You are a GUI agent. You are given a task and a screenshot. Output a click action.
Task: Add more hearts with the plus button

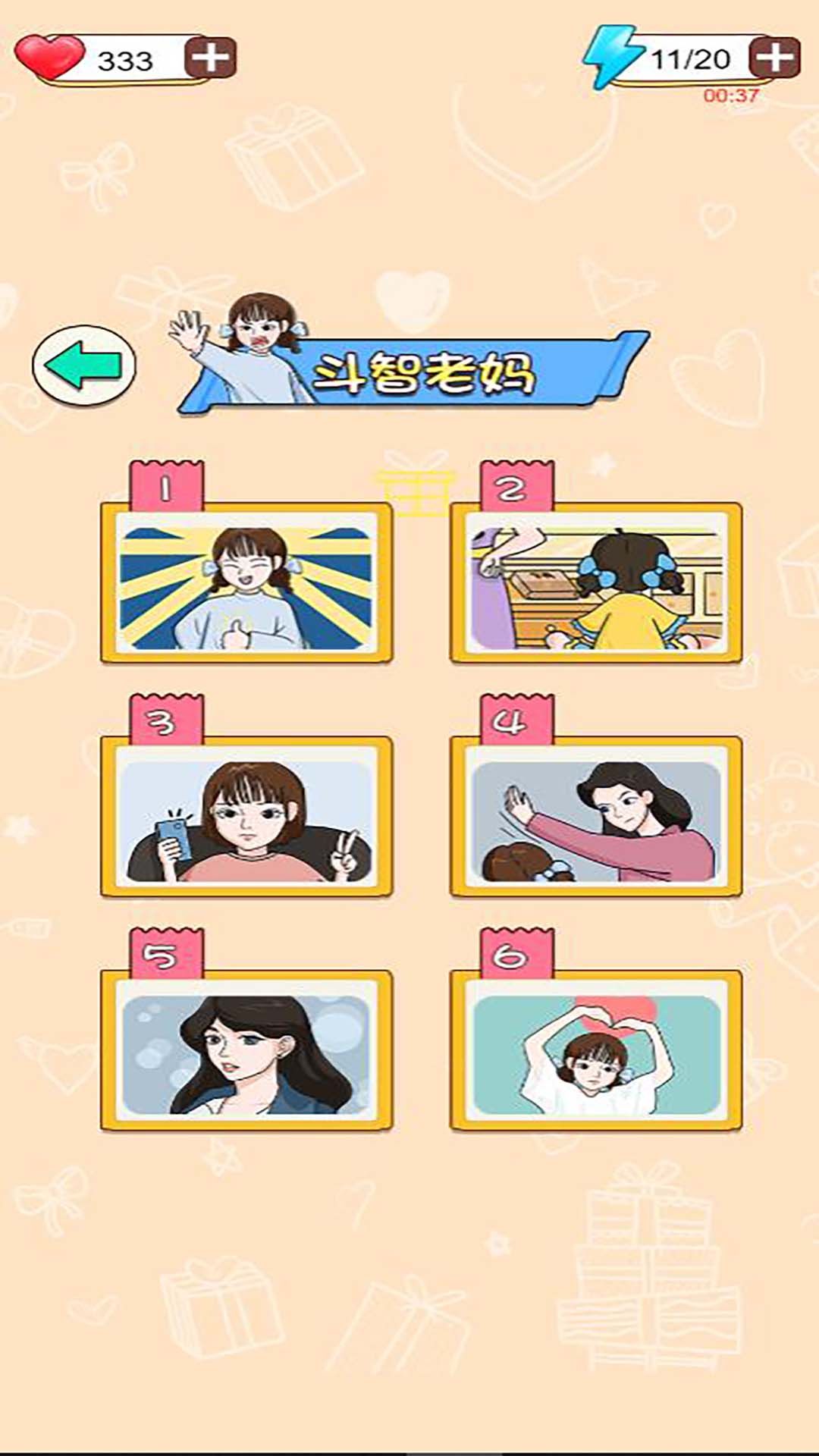[210, 58]
